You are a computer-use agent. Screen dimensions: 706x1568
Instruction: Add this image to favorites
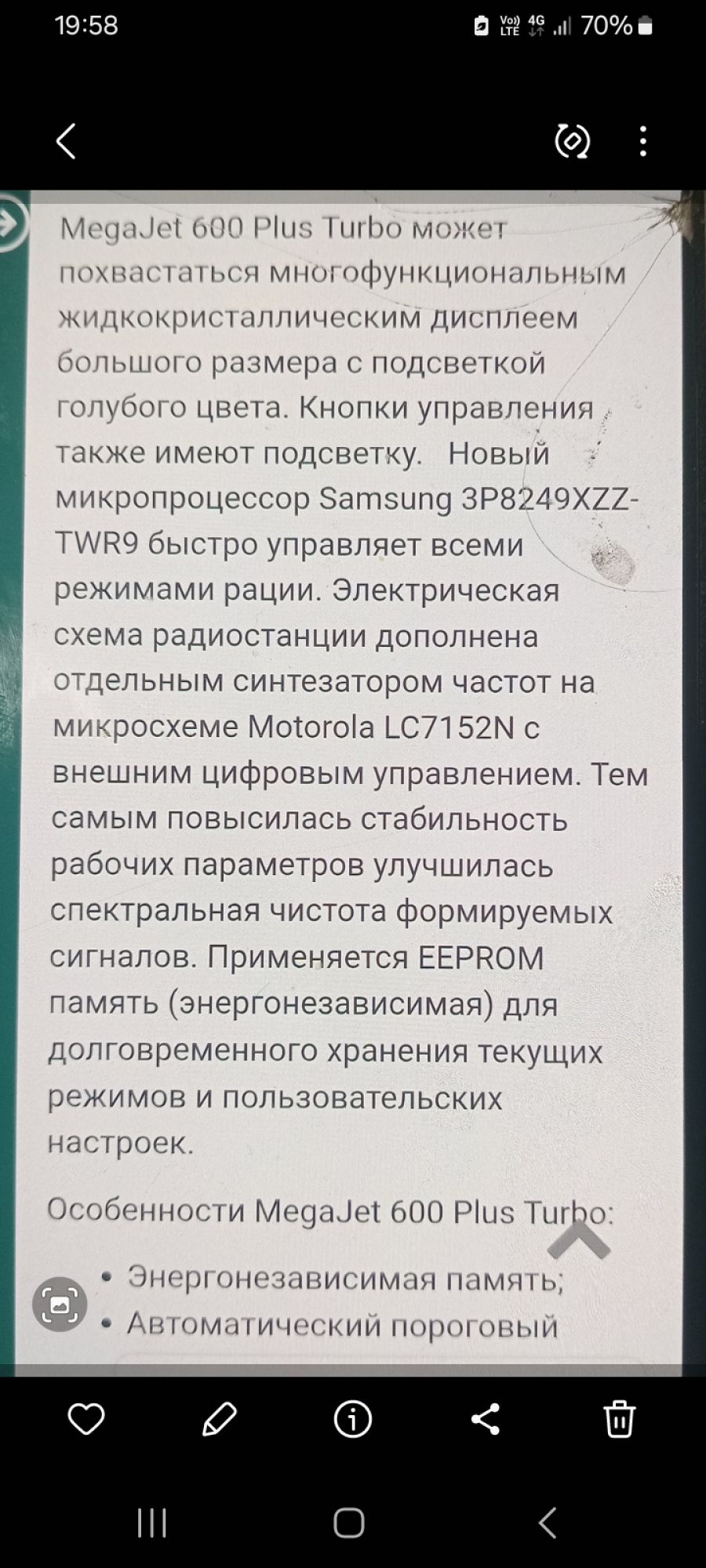[86, 1419]
